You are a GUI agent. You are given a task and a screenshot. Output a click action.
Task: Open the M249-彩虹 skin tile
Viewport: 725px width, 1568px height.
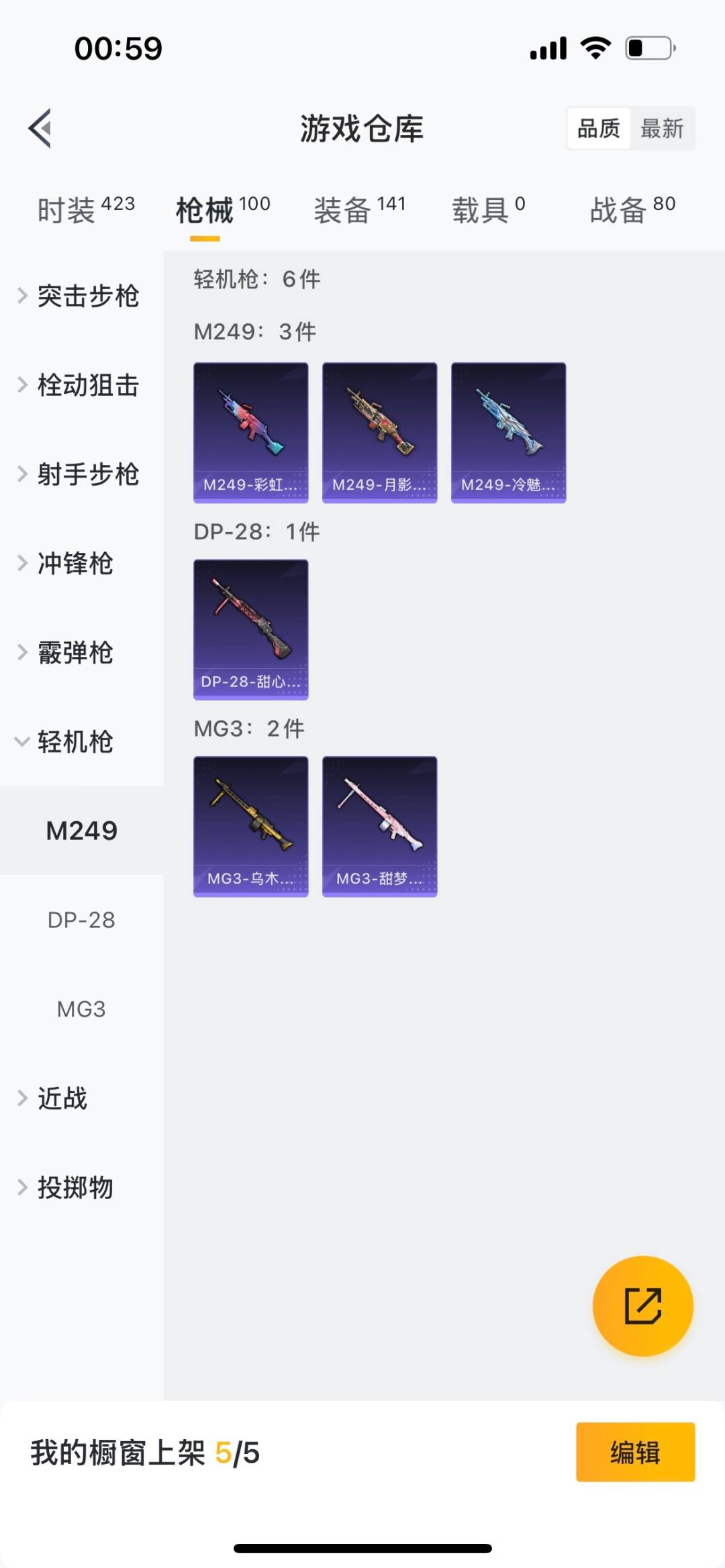(x=251, y=433)
